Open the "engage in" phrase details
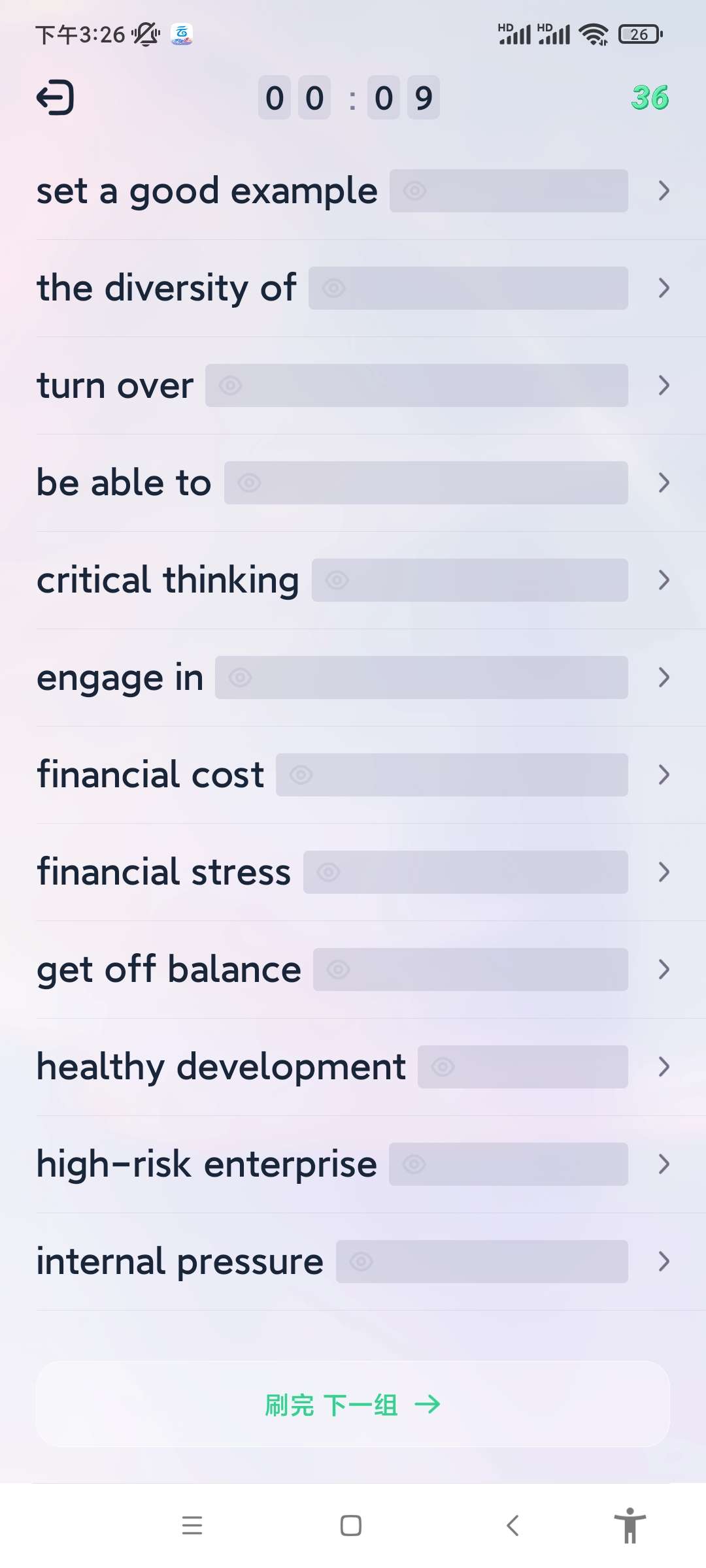This screenshot has height=1568, width=706. tap(664, 678)
